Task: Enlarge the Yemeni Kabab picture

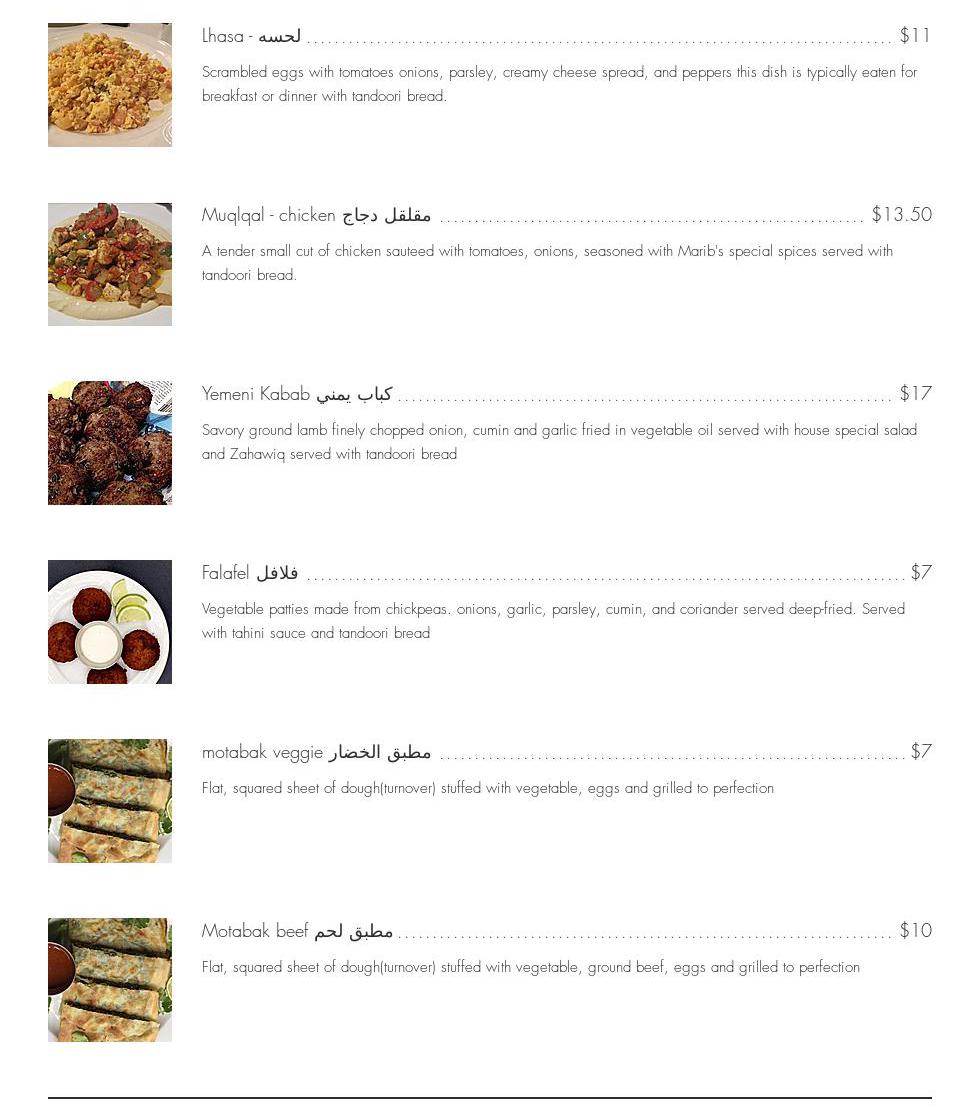Action: [x=110, y=443]
